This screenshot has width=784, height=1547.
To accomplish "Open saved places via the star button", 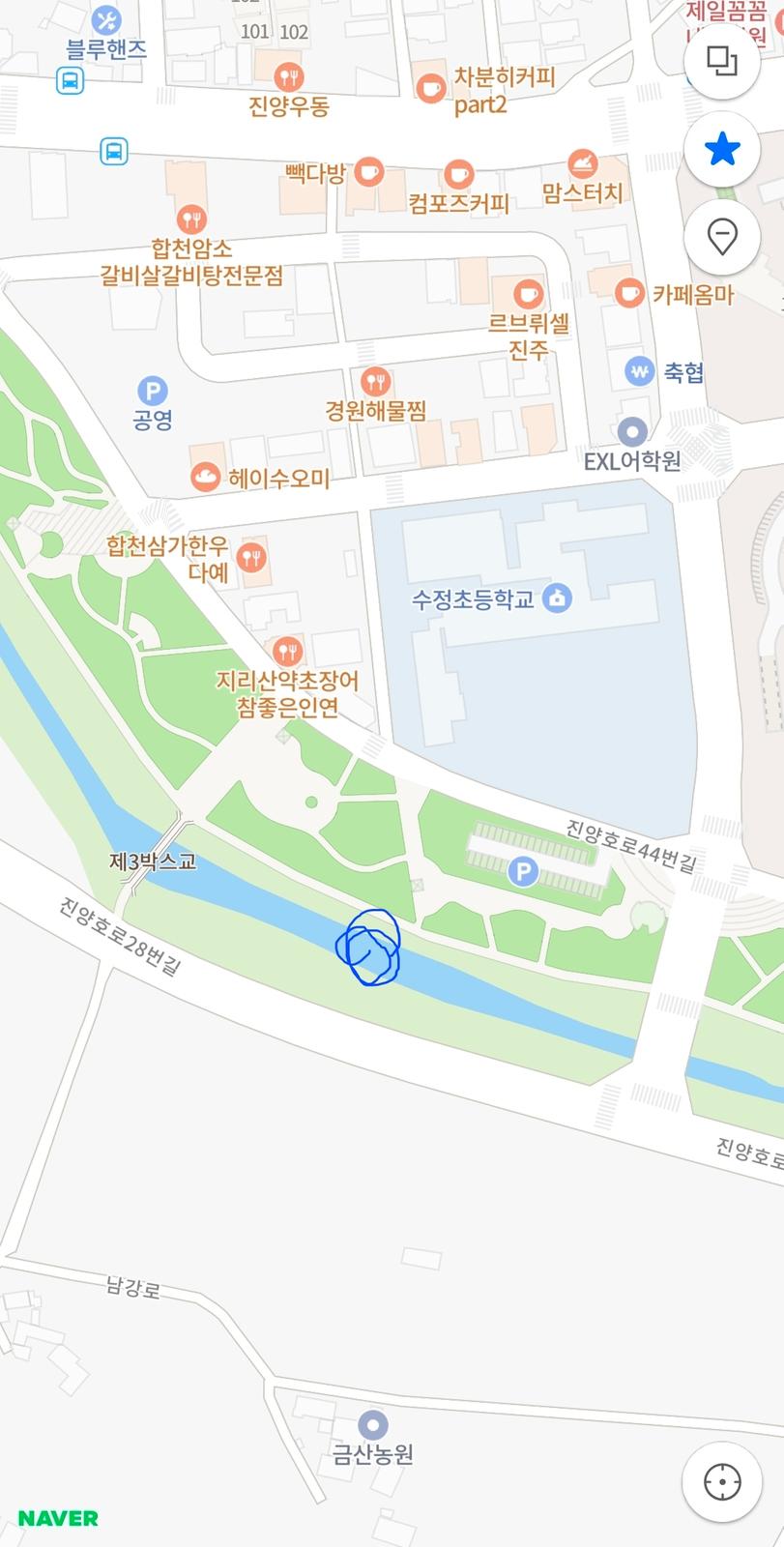I will [x=721, y=150].
